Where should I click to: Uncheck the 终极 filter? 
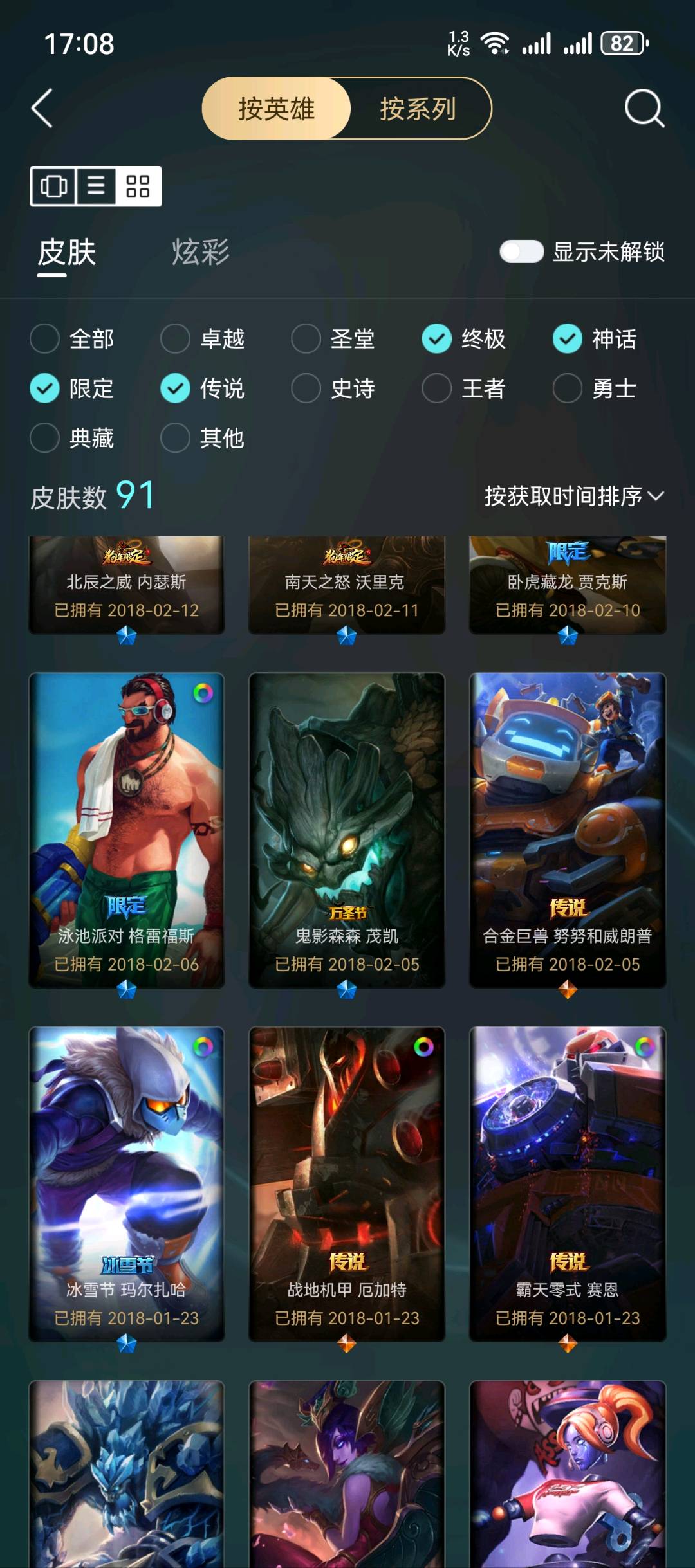pos(437,338)
